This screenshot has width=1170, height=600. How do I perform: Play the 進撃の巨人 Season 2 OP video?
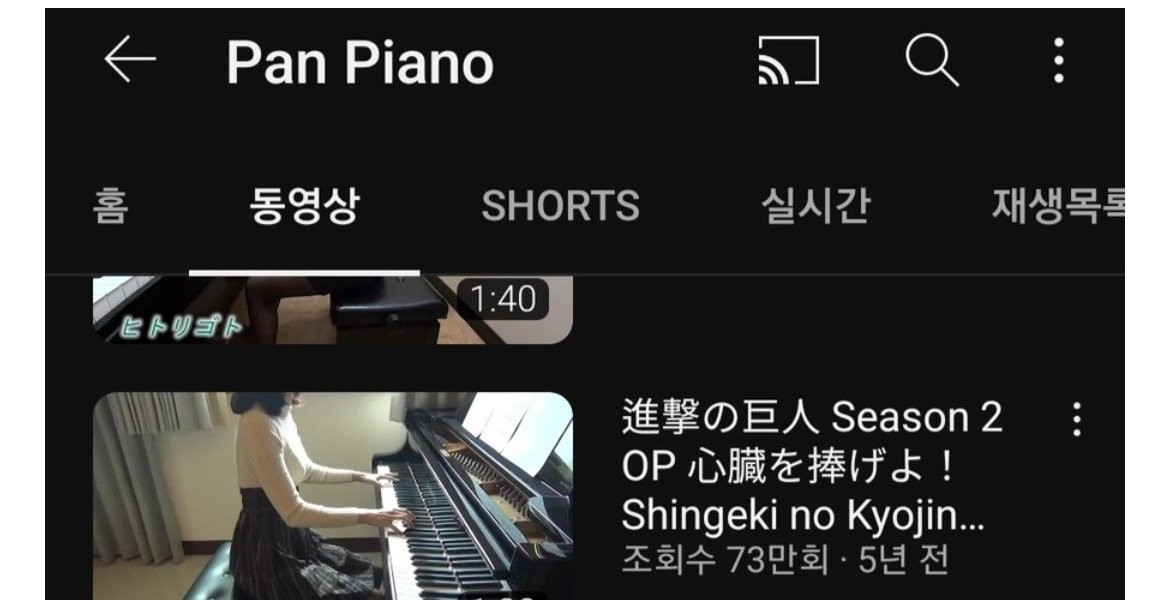pyautogui.click(x=332, y=496)
